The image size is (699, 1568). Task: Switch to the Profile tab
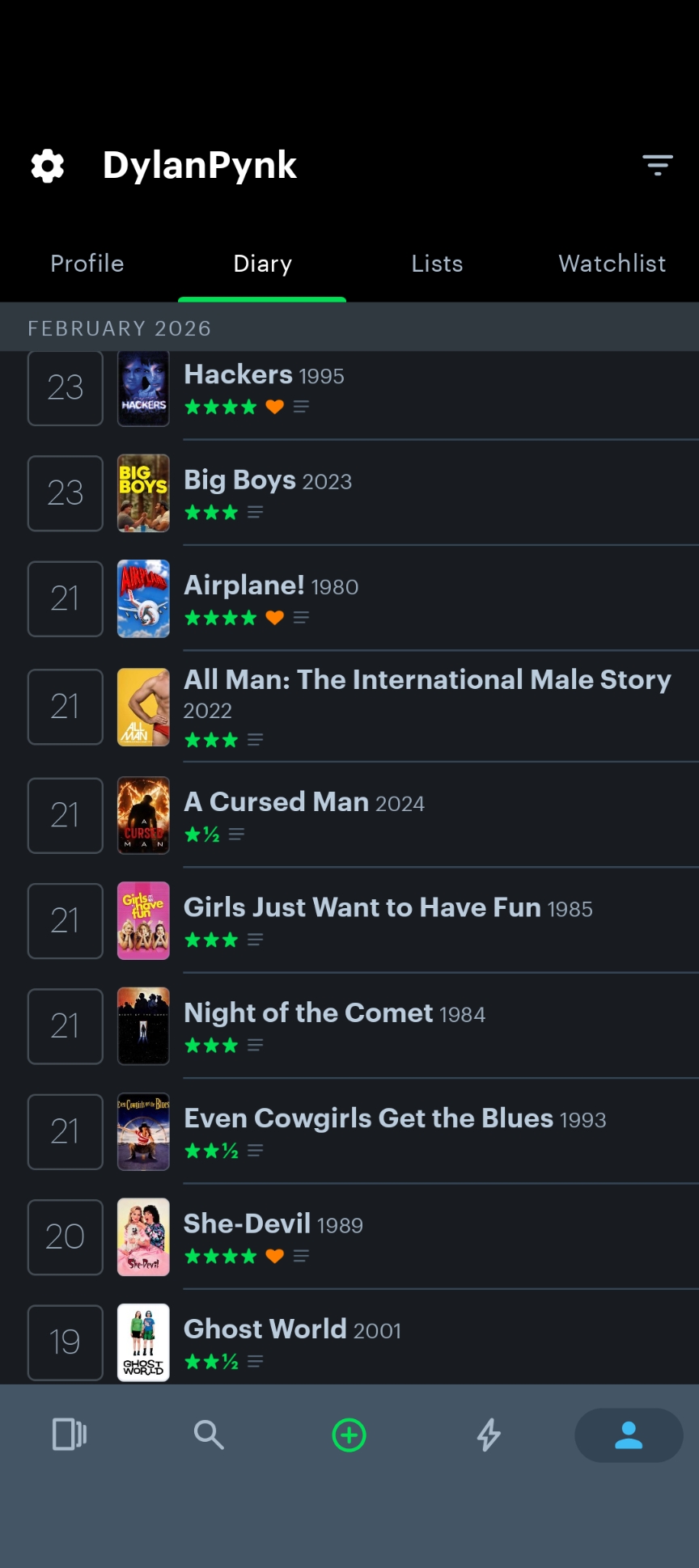(87, 264)
